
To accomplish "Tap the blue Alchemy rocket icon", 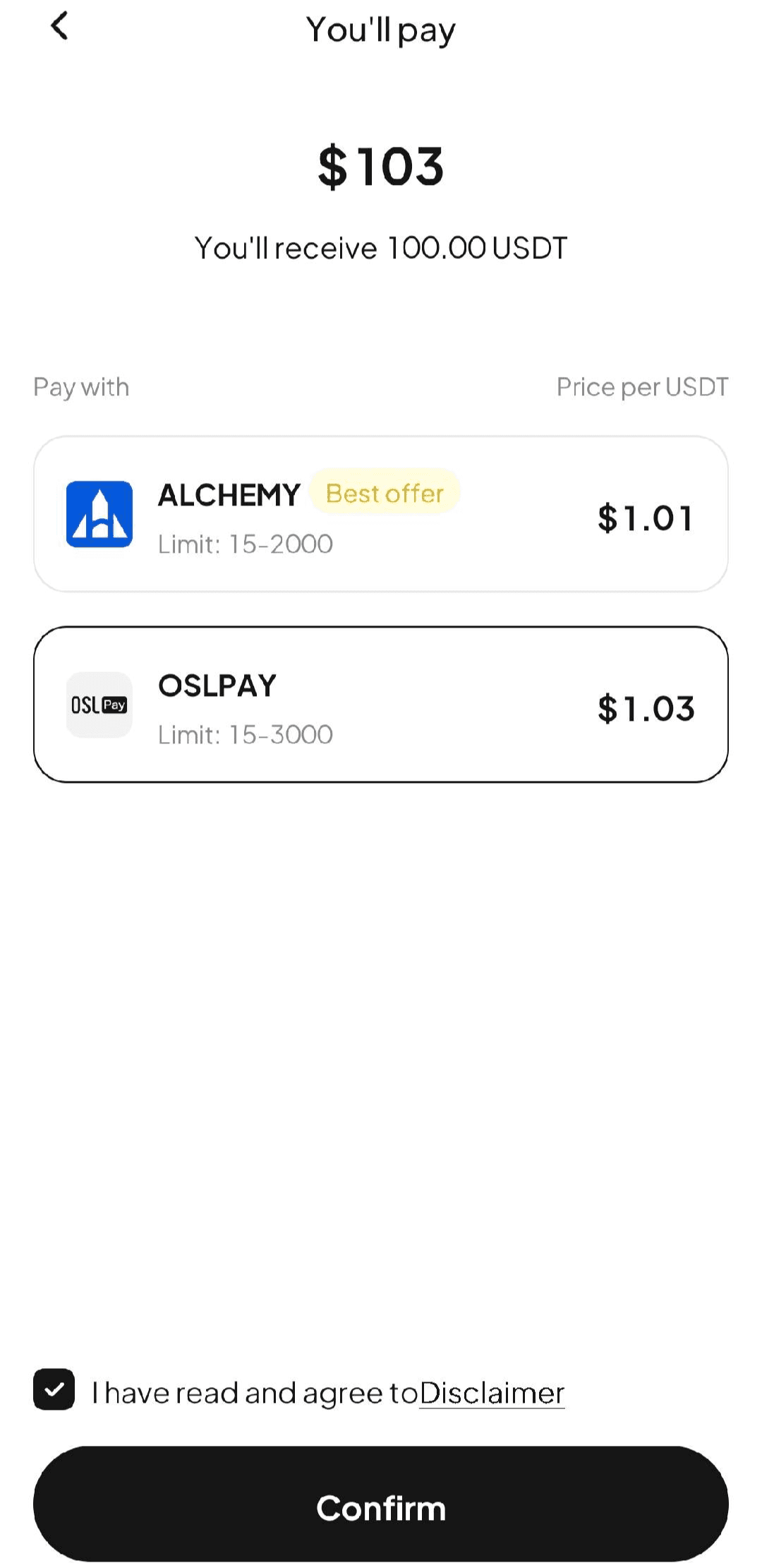I will [99, 515].
